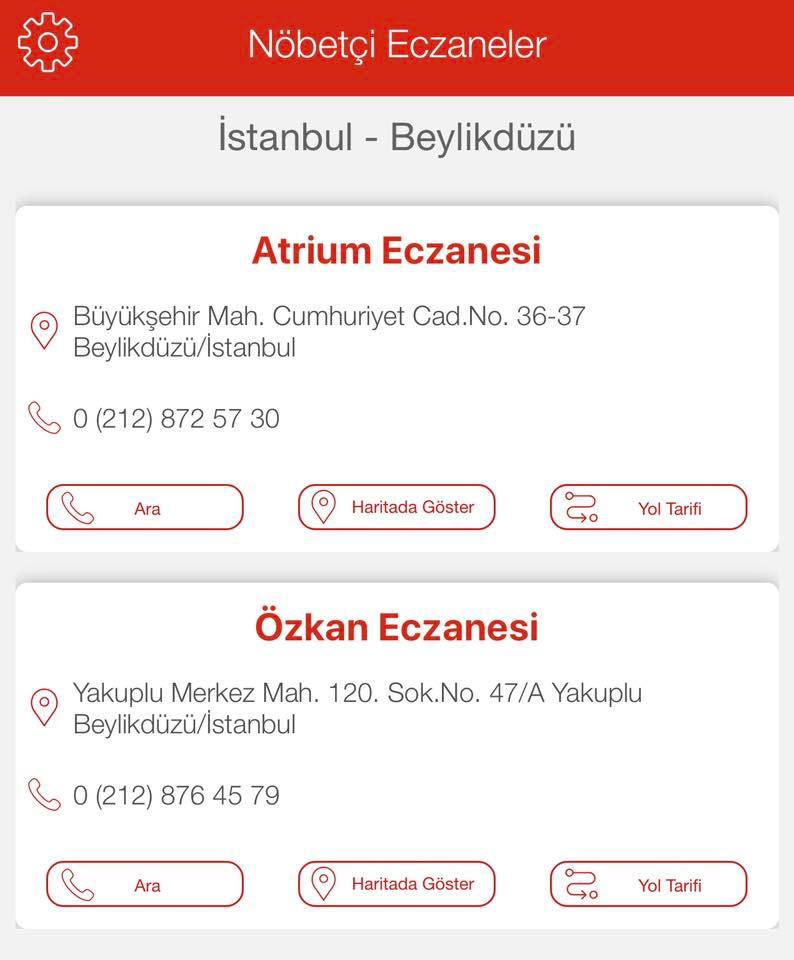794x960 pixels.
Task: Get Yol Tarifi directions to Atrium Eczanesi
Action: coord(649,507)
